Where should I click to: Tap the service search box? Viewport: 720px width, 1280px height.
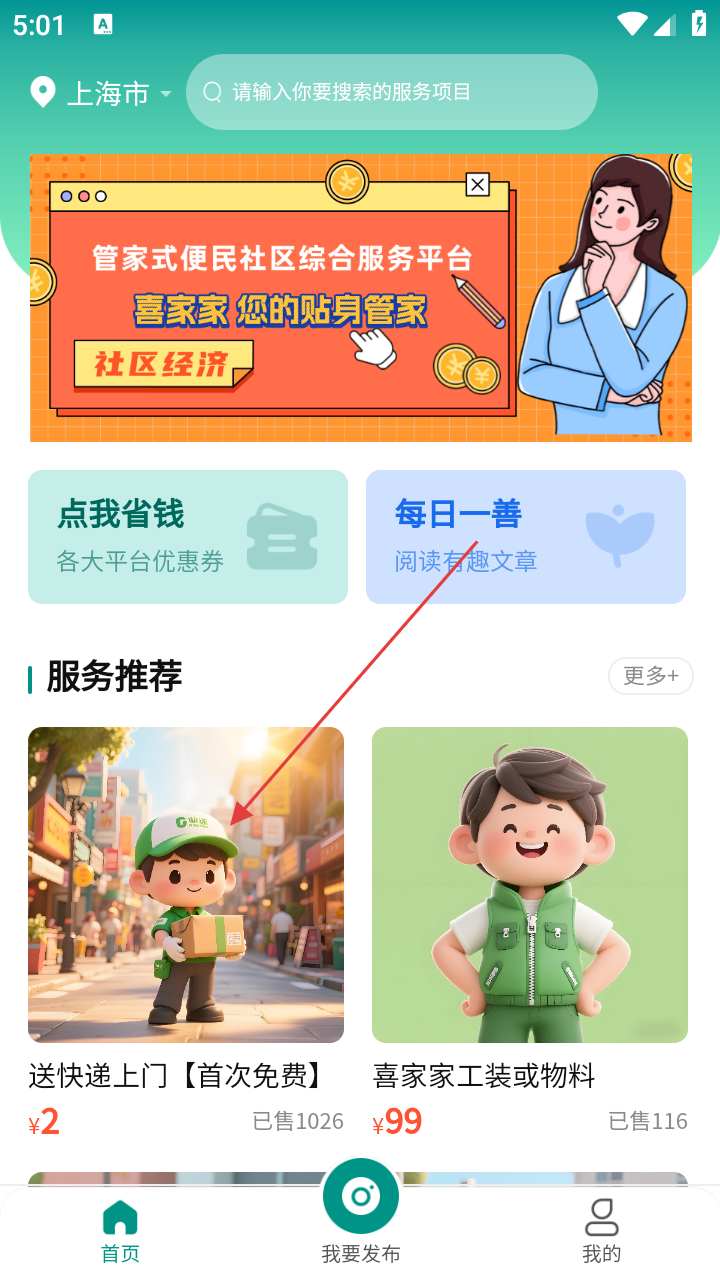click(392, 92)
